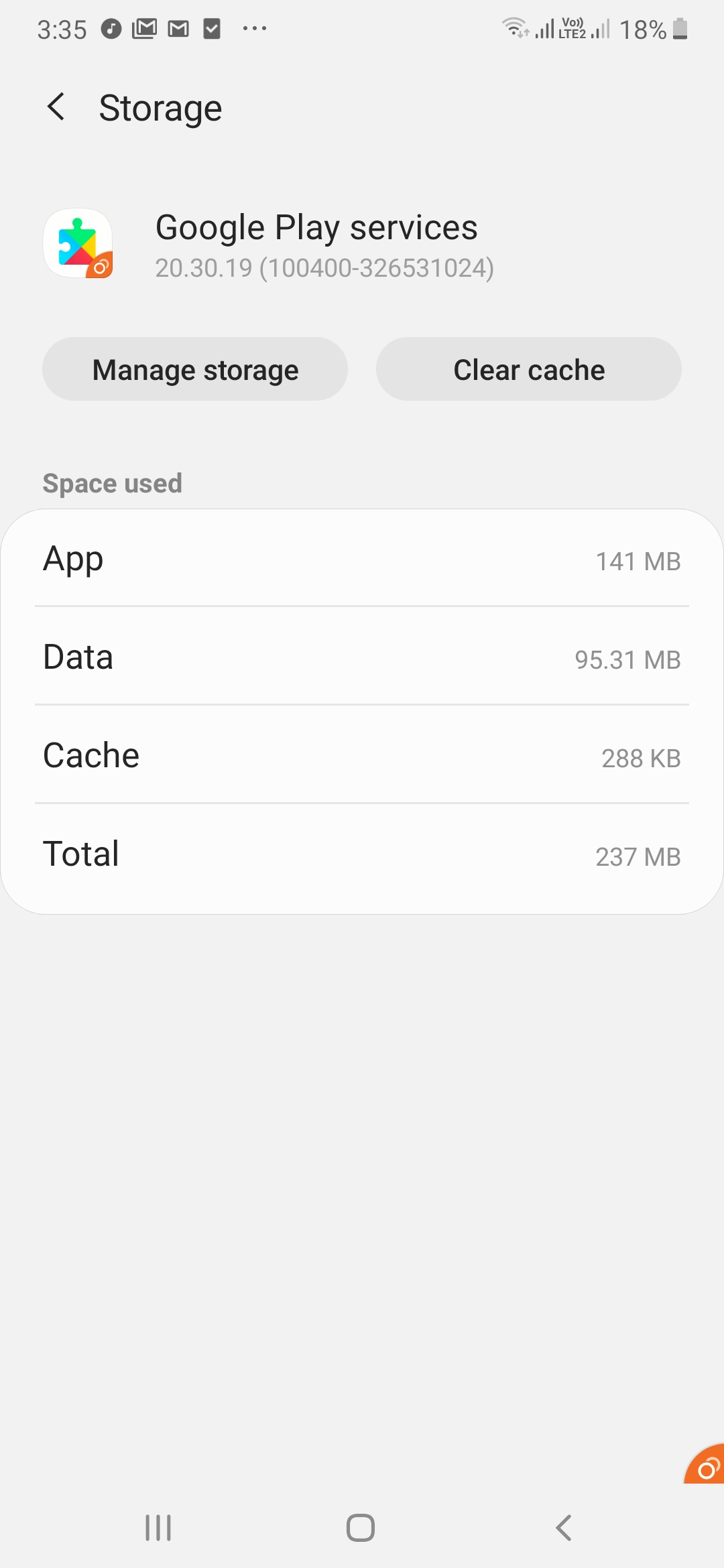724x1568 pixels.
Task: Open the Recents navigation button
Action: 158,1528
